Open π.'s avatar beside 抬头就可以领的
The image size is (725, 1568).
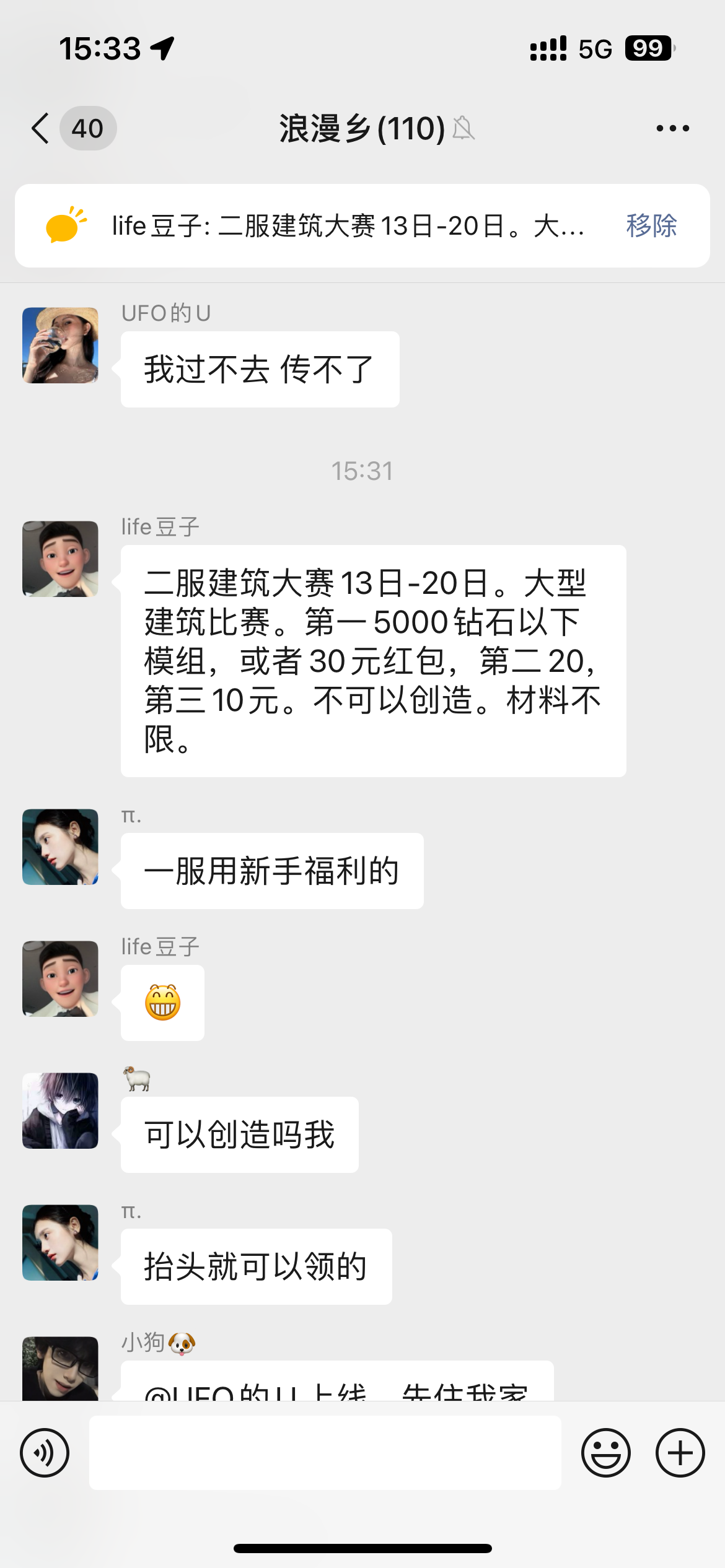point(60,1243)
